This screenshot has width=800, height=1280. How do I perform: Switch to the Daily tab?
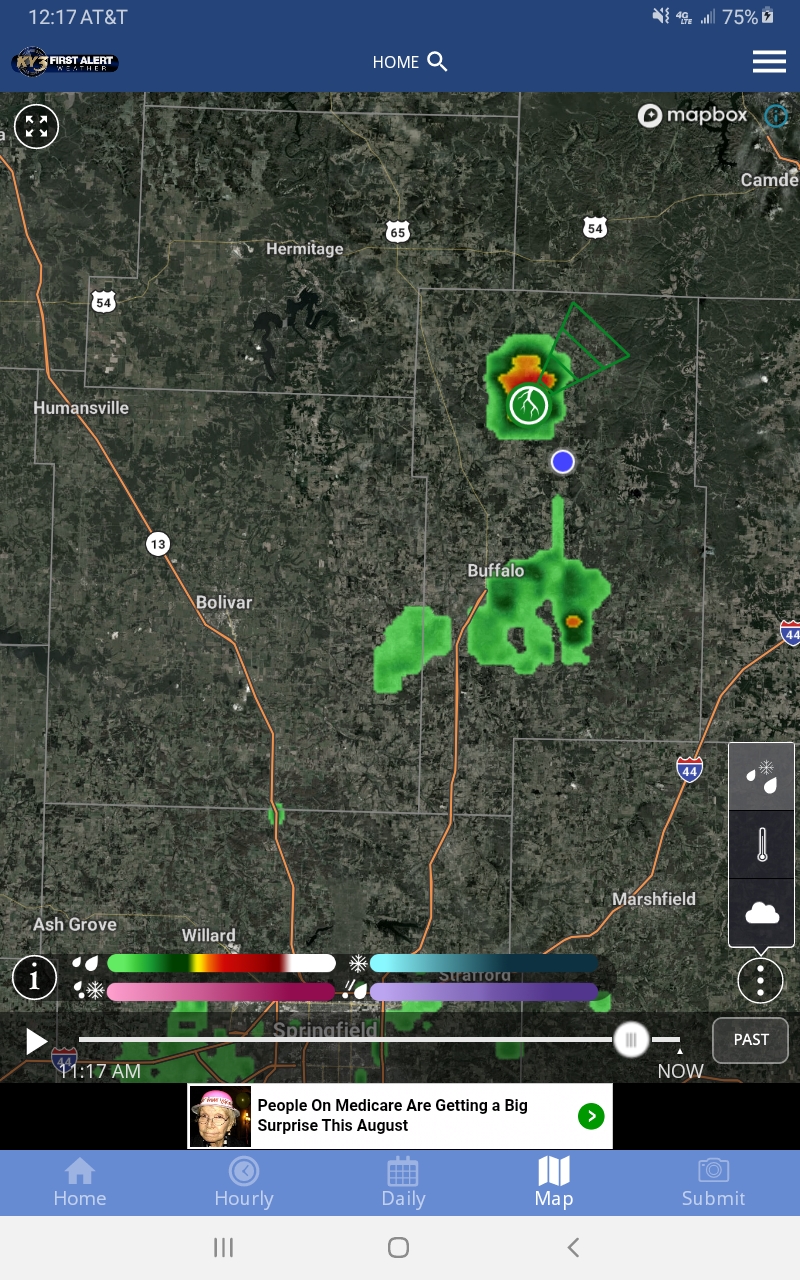pos(403,1183)
